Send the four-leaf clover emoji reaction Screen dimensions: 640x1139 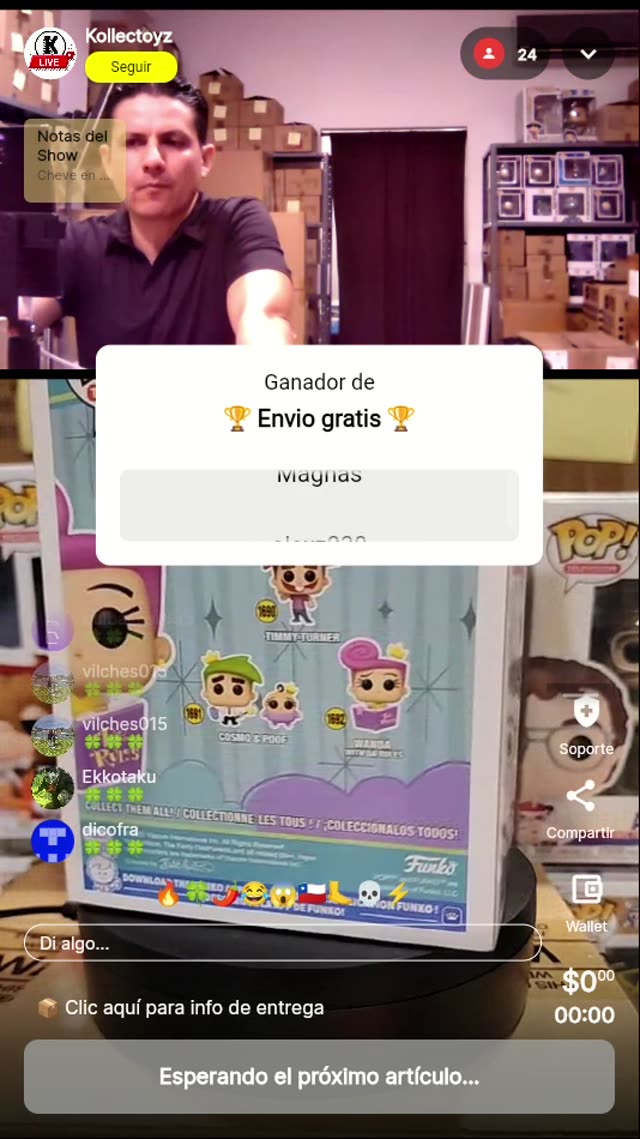[198, 894]
